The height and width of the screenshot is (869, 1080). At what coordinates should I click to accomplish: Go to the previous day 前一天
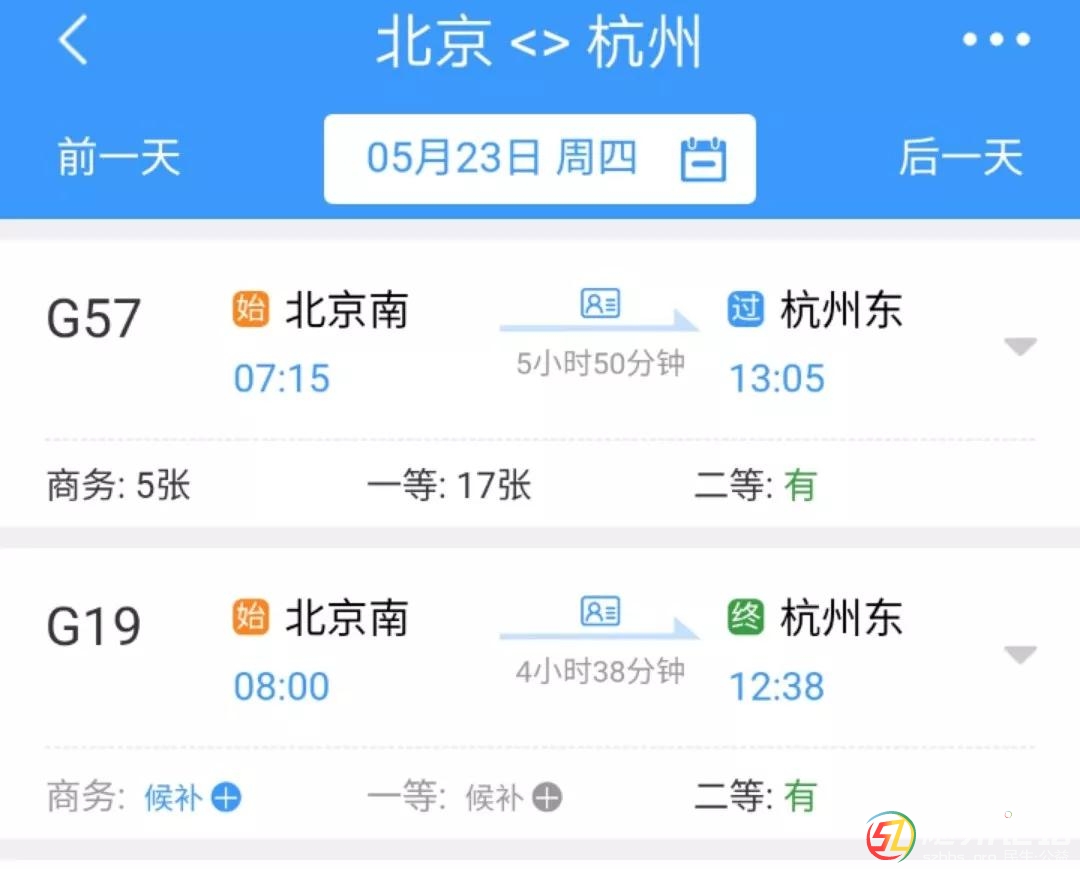[118, 158]
